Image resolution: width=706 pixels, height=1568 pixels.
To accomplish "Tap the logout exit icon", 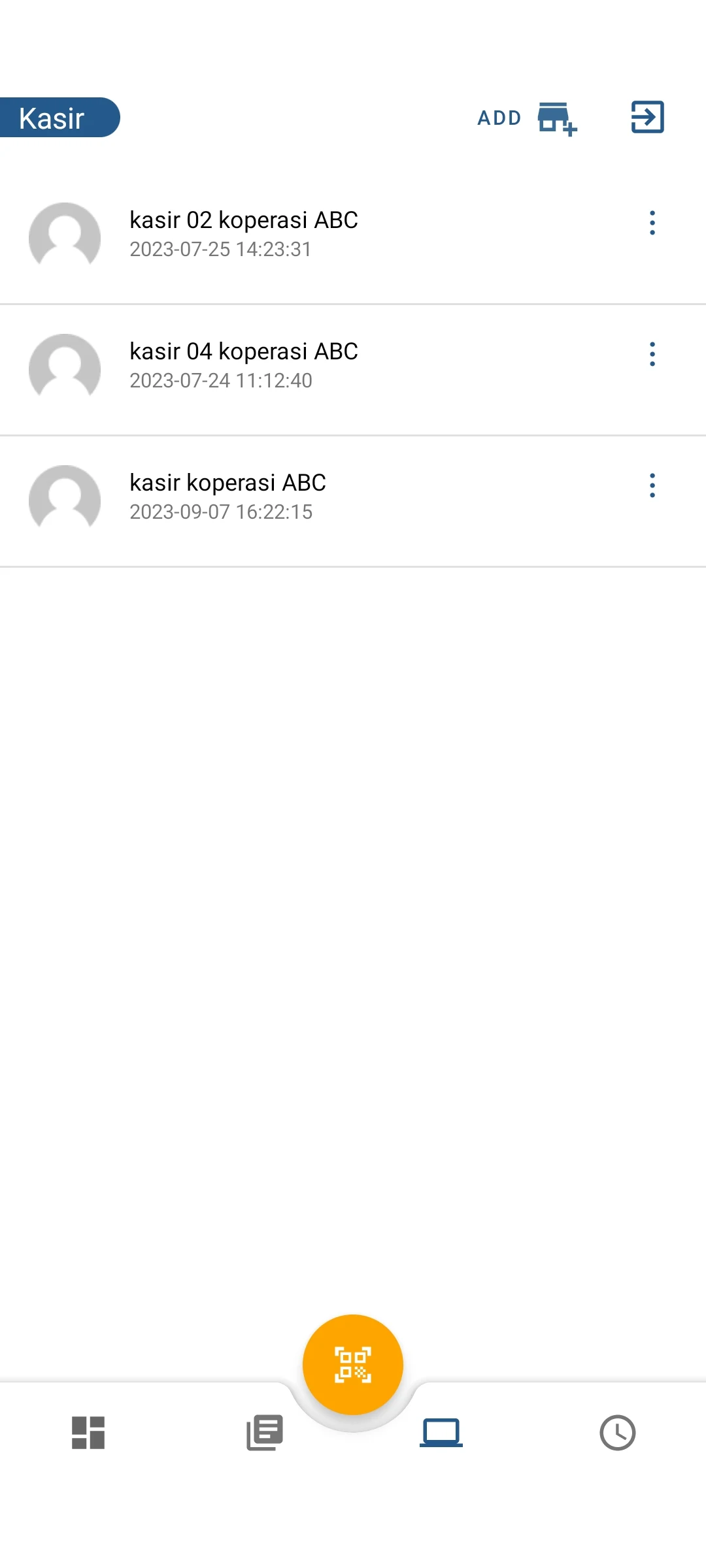I will [647, 117].
